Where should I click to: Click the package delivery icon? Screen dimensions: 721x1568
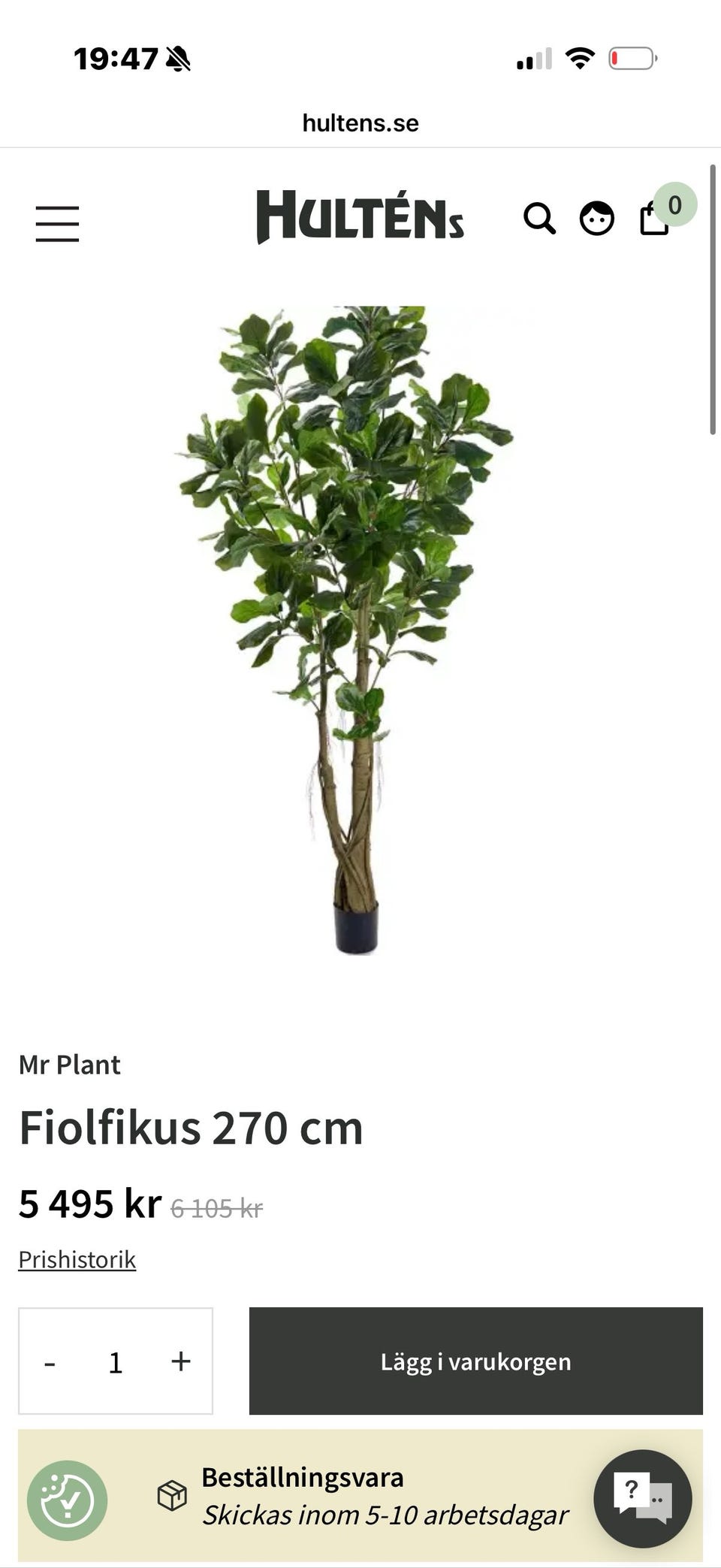(x=173, y=1497)
